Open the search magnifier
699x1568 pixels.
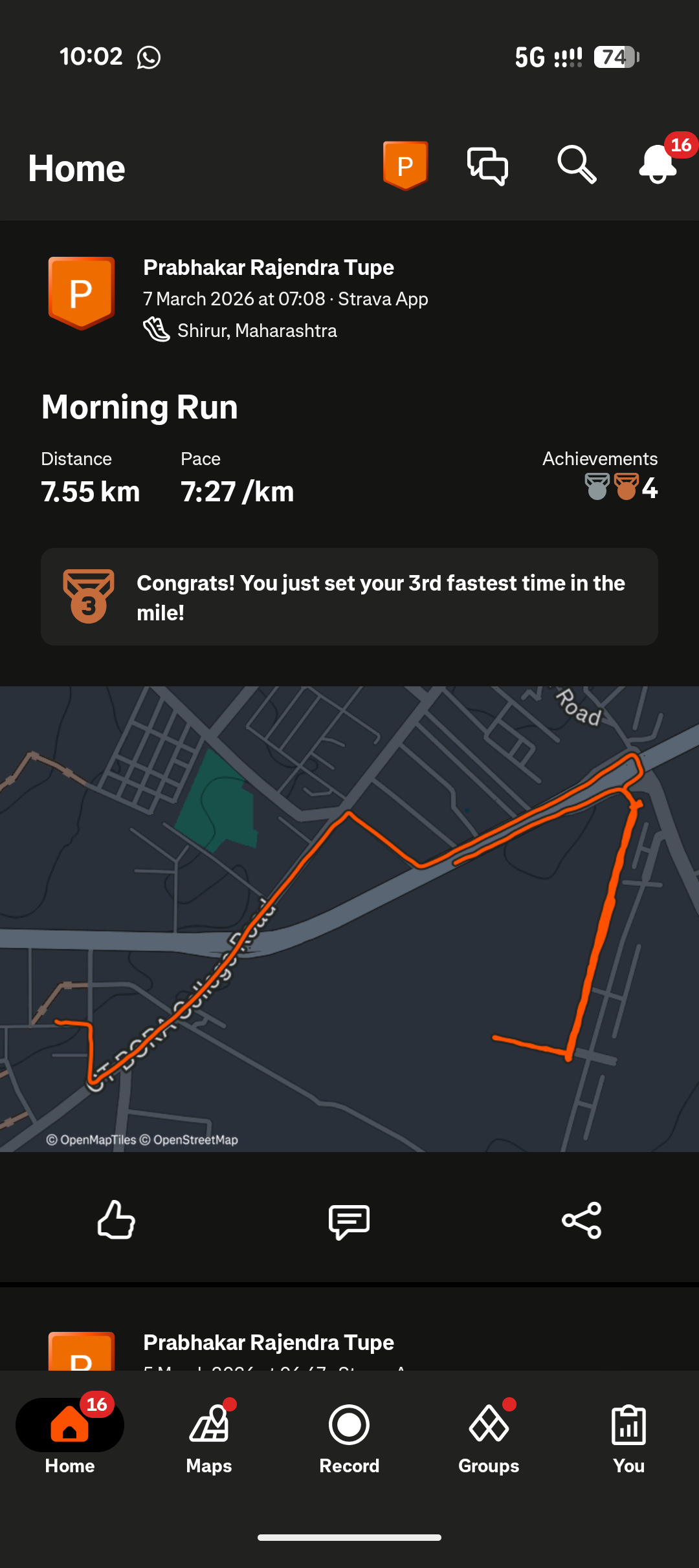click(576, 165)
